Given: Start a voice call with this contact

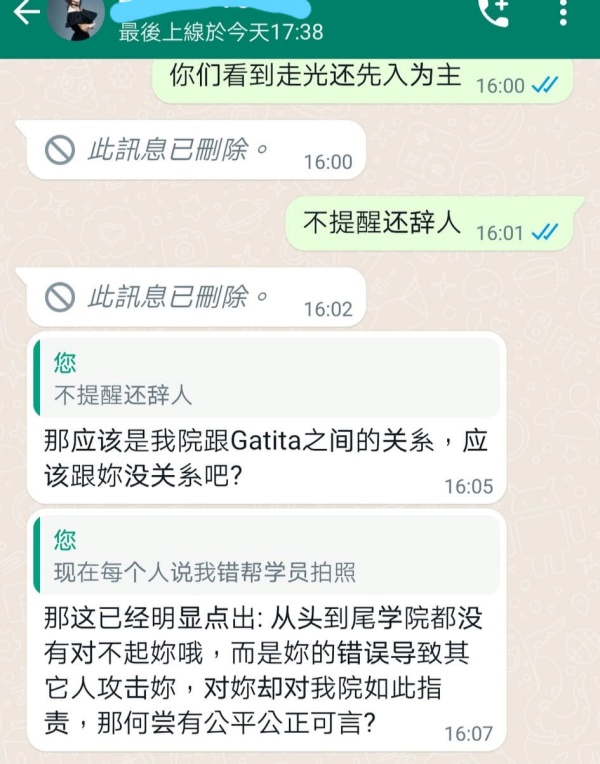Looking at the screenshot, I should 493,14.
